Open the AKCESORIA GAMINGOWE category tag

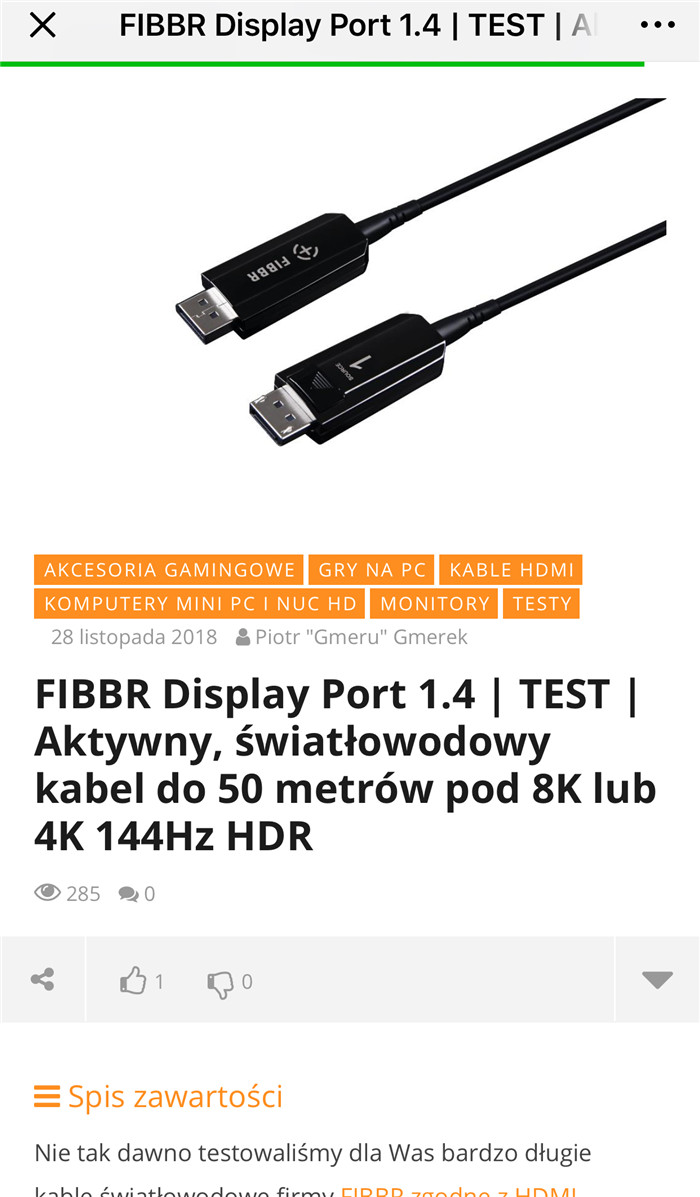pos(169,570)
